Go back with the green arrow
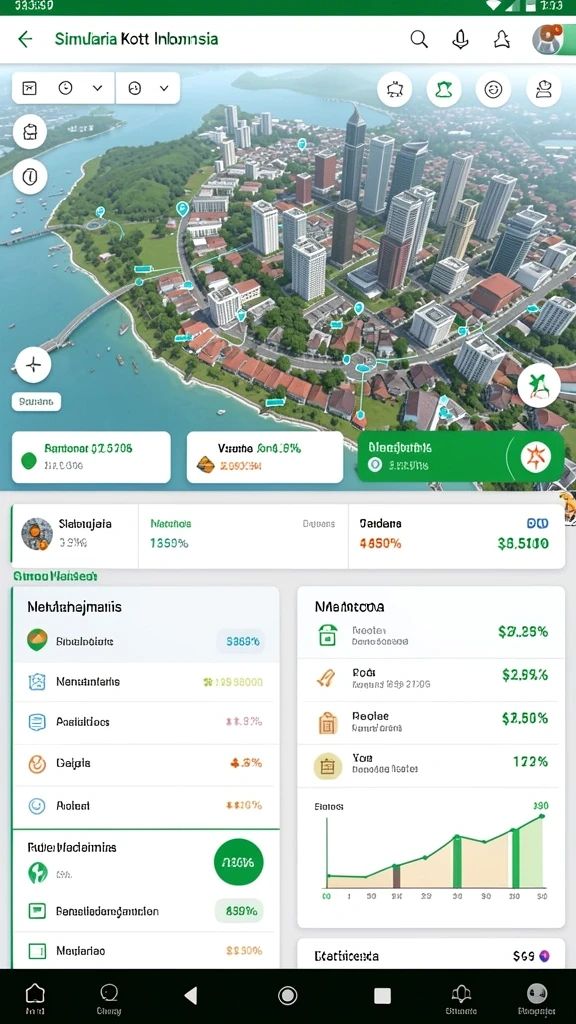This screenshot has width=576, height=1024. click(25, 39)
